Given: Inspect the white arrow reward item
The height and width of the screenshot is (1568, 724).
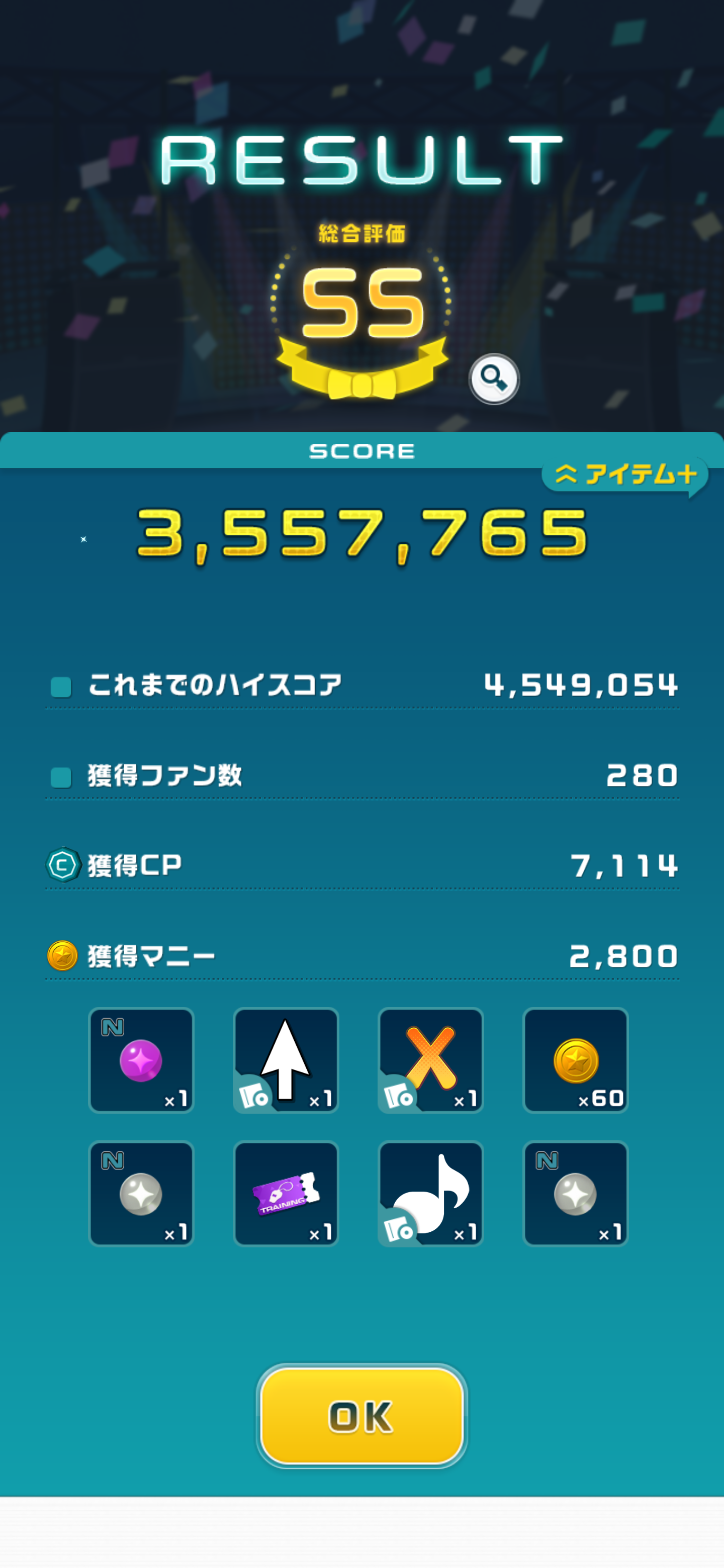Looking at the screenshot, I should tap(286, 1060).
